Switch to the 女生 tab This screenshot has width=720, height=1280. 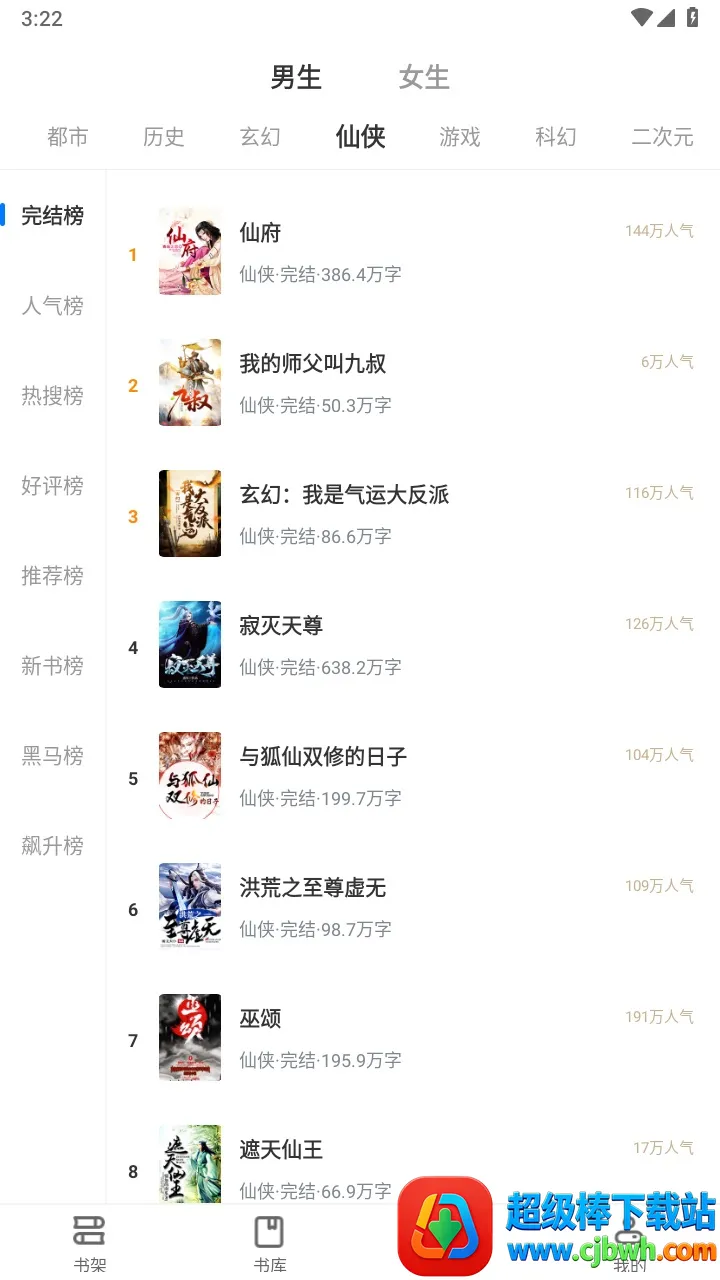(x=424, y=77)
